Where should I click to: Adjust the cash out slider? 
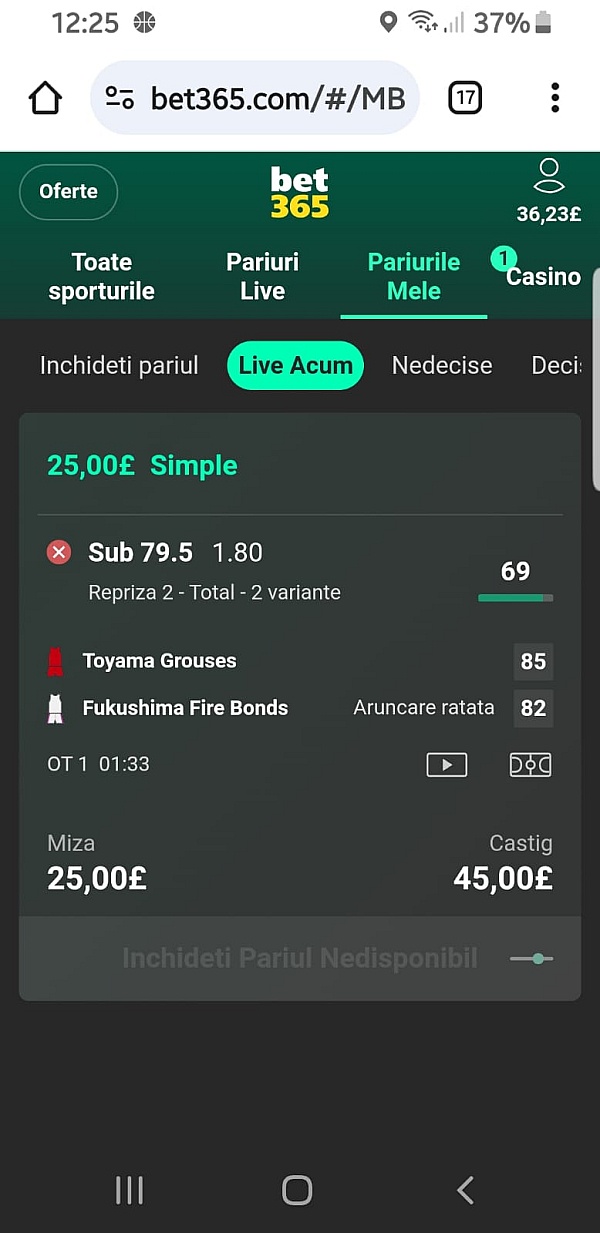point(532,959)
